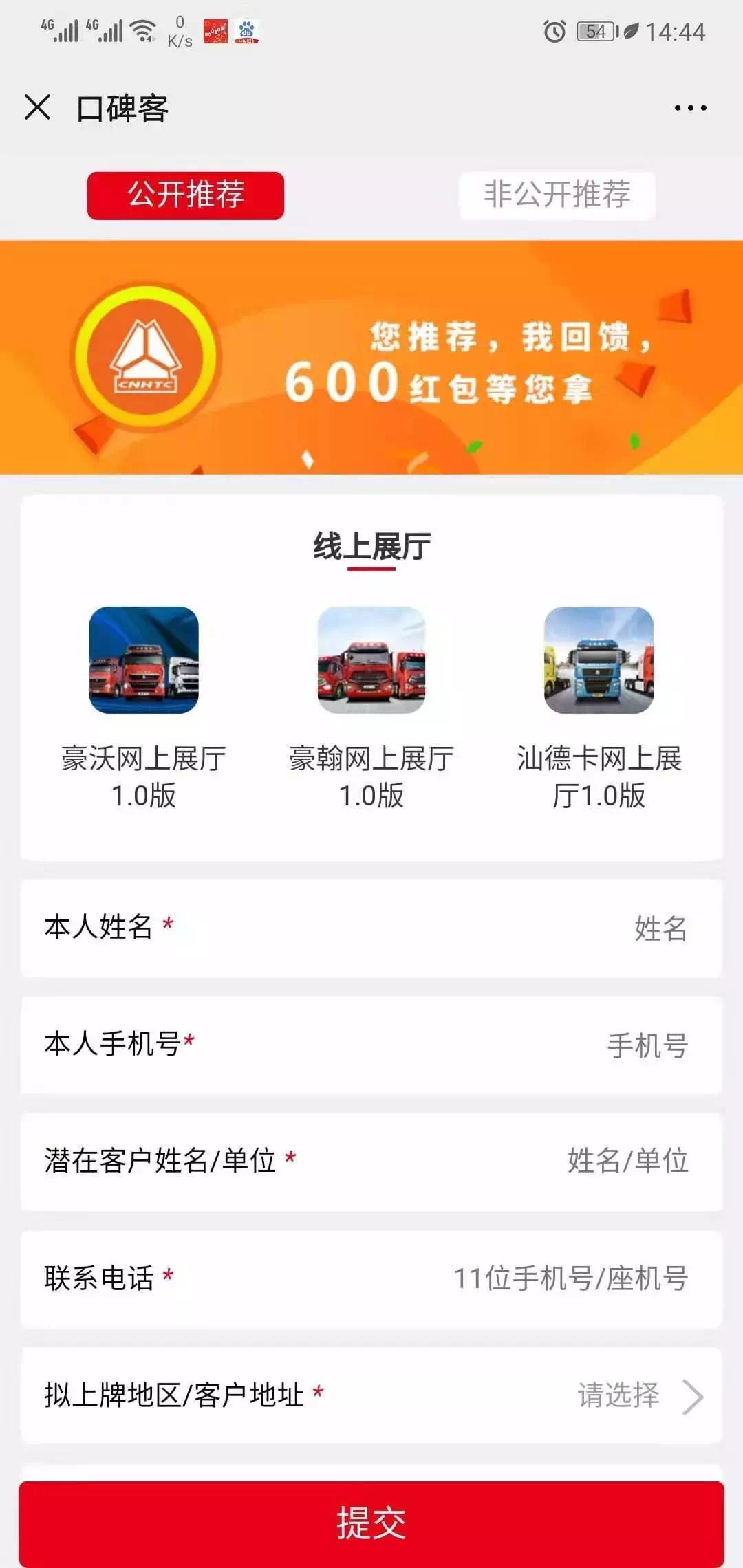The width and height of the screenshot is (743, 1568).
Task: Open the three-dot overflow menu
Action: pyautogui.click(x=690, y=108)
